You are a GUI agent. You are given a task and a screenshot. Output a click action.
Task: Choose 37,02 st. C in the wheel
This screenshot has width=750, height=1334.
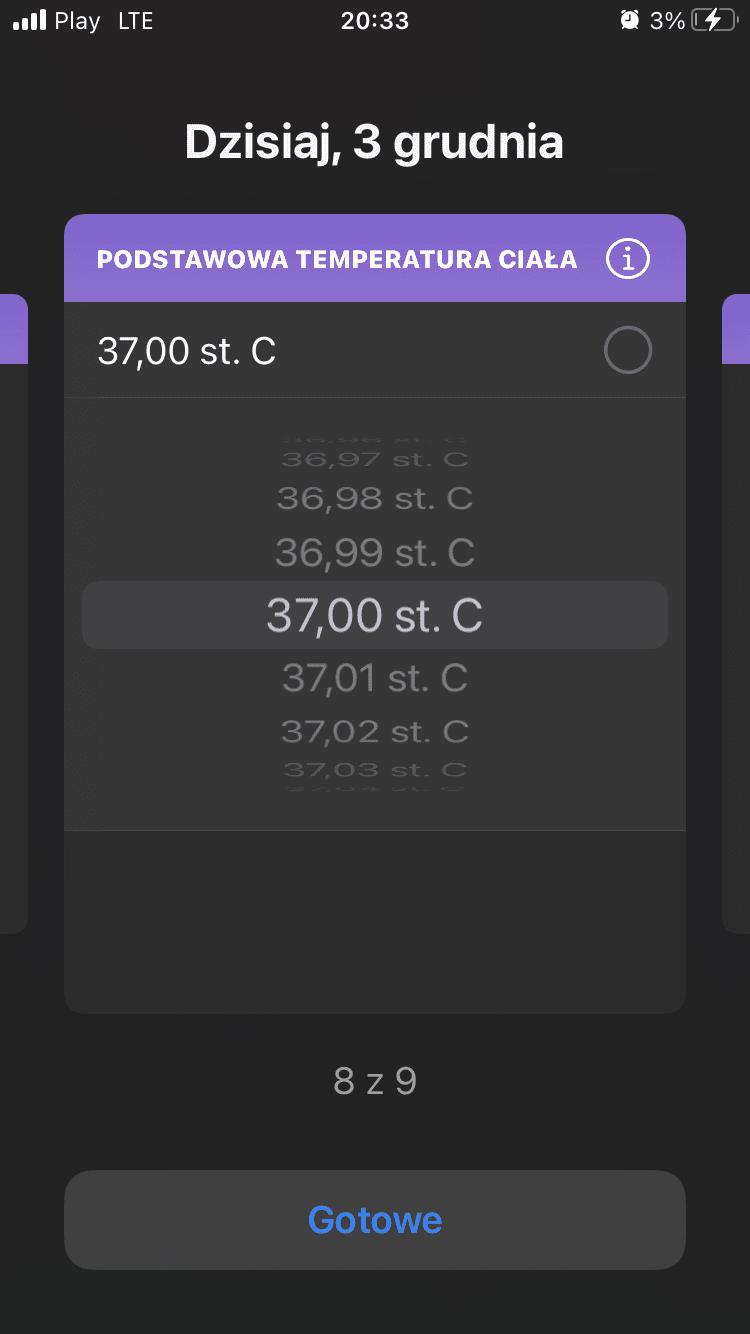(x=374, y=731)
